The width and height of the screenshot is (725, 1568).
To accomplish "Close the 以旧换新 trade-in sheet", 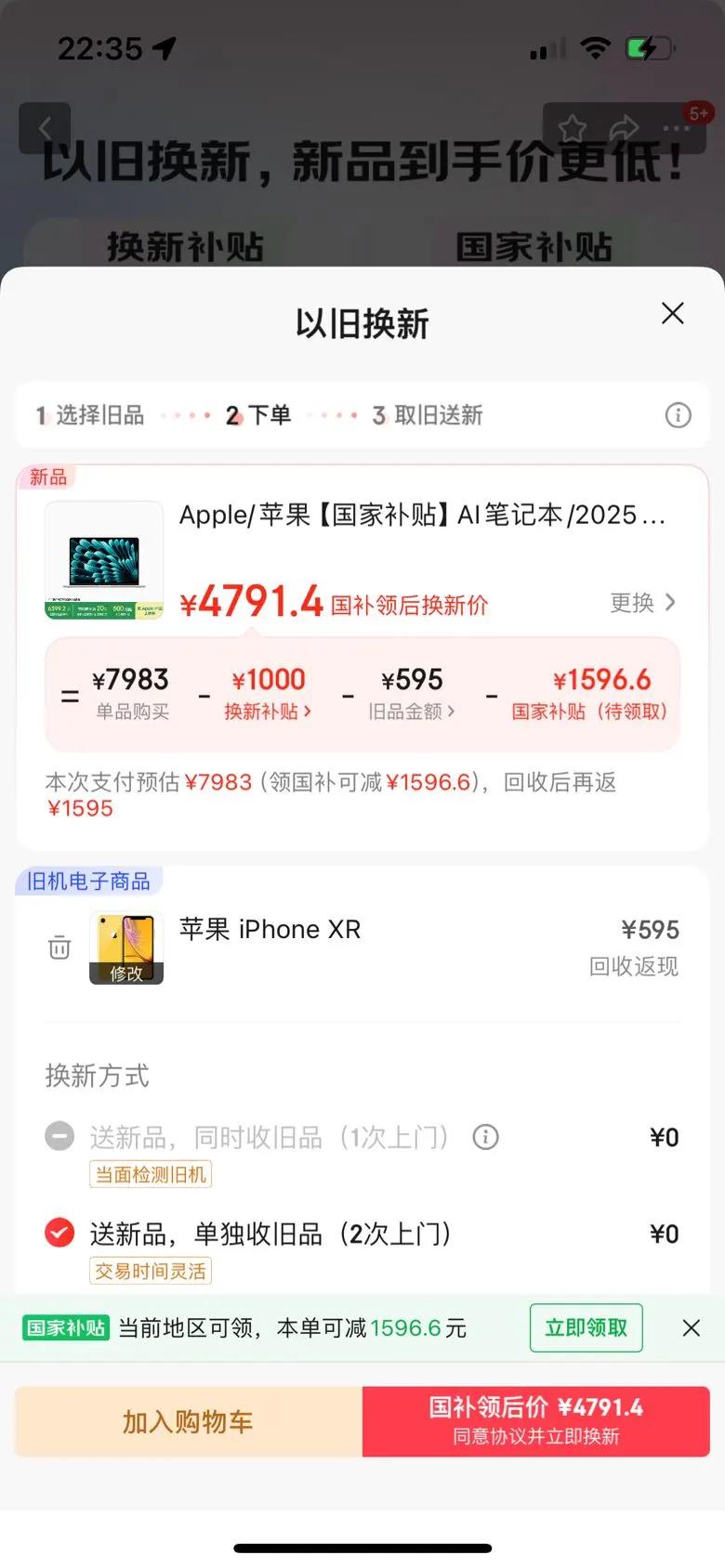I will [672, 314].
